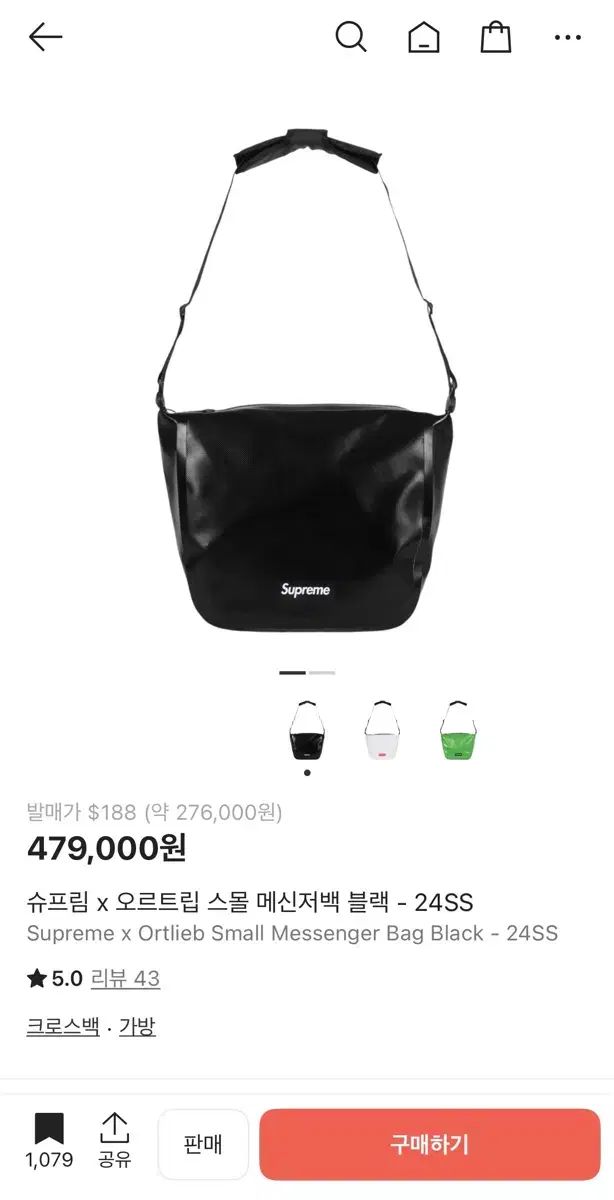
Task: Open the 가방 category link
Action: coord(138,1026)
